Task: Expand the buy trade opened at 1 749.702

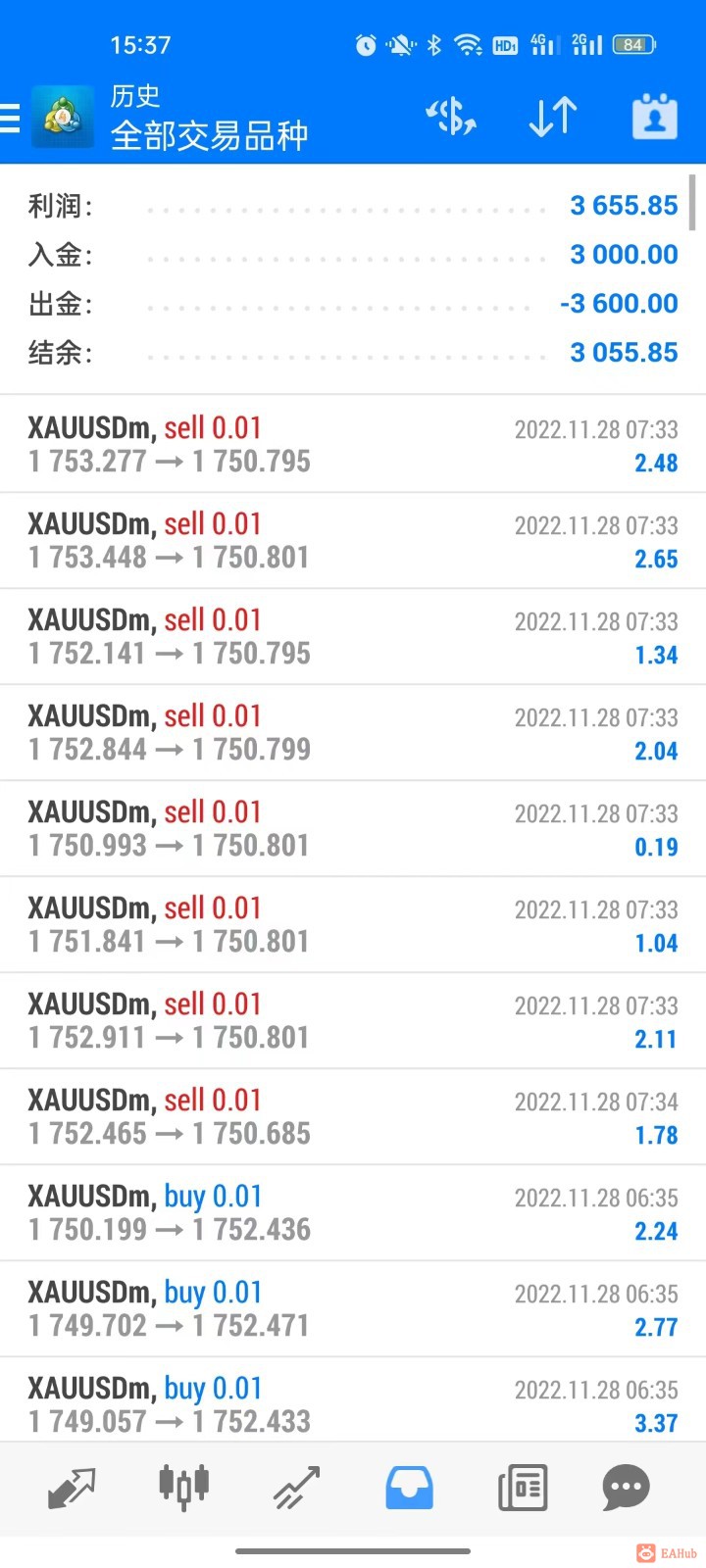Action: [353, 1308]
